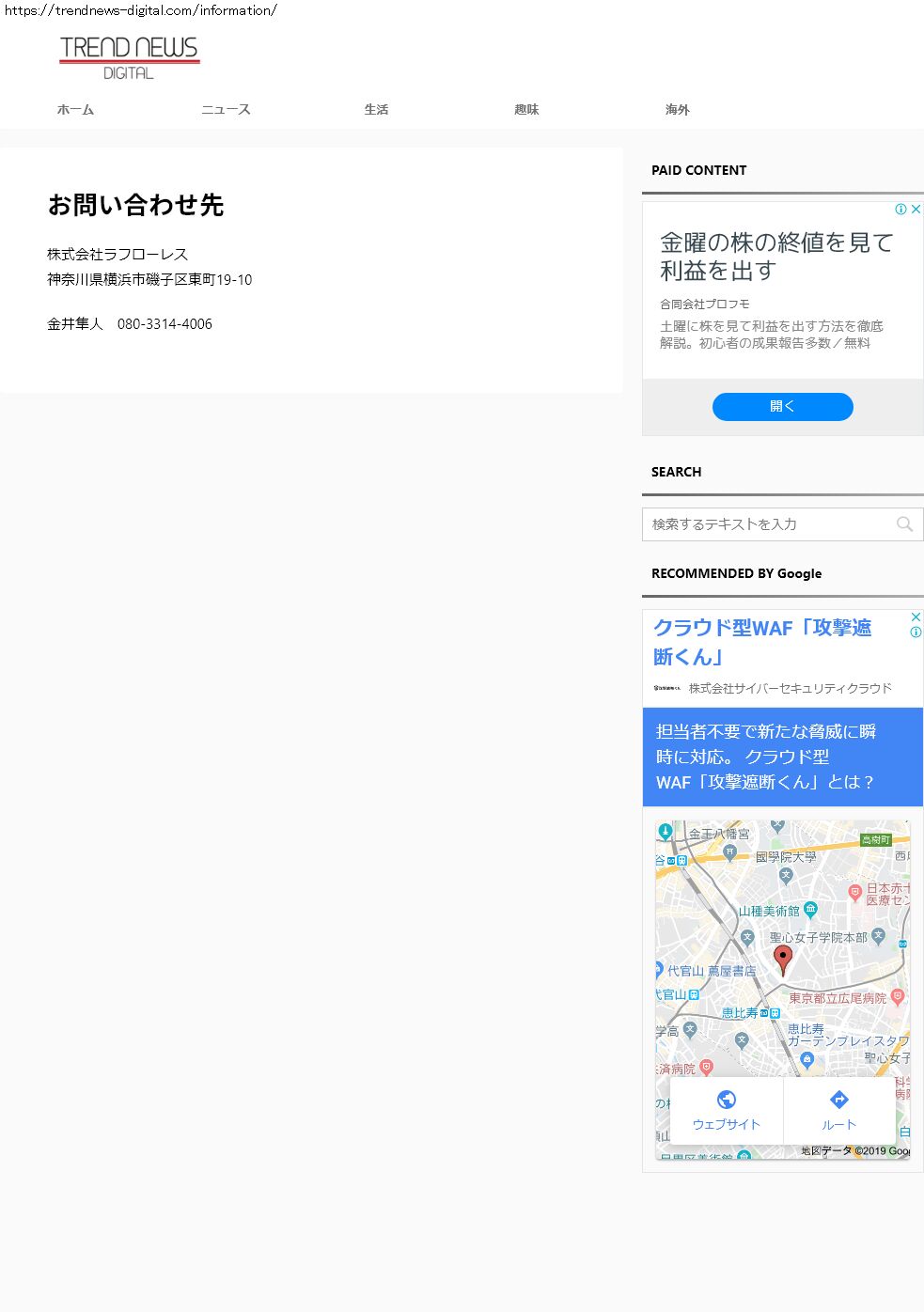Close the 金曜の株 advertisement

(x=916, y=210)
